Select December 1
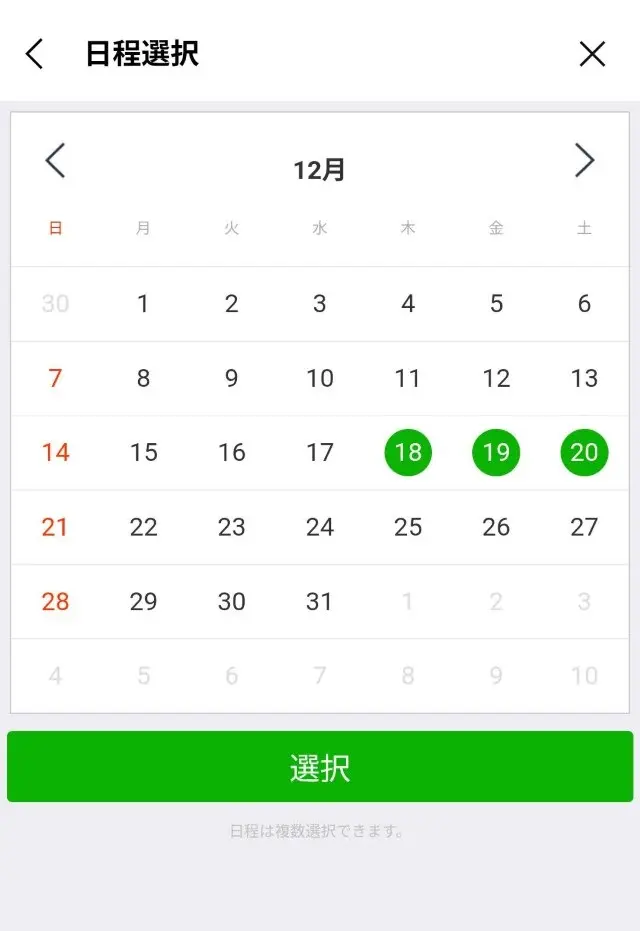The height and width of the screenshot is (931, 640). (x=143, y=304)
